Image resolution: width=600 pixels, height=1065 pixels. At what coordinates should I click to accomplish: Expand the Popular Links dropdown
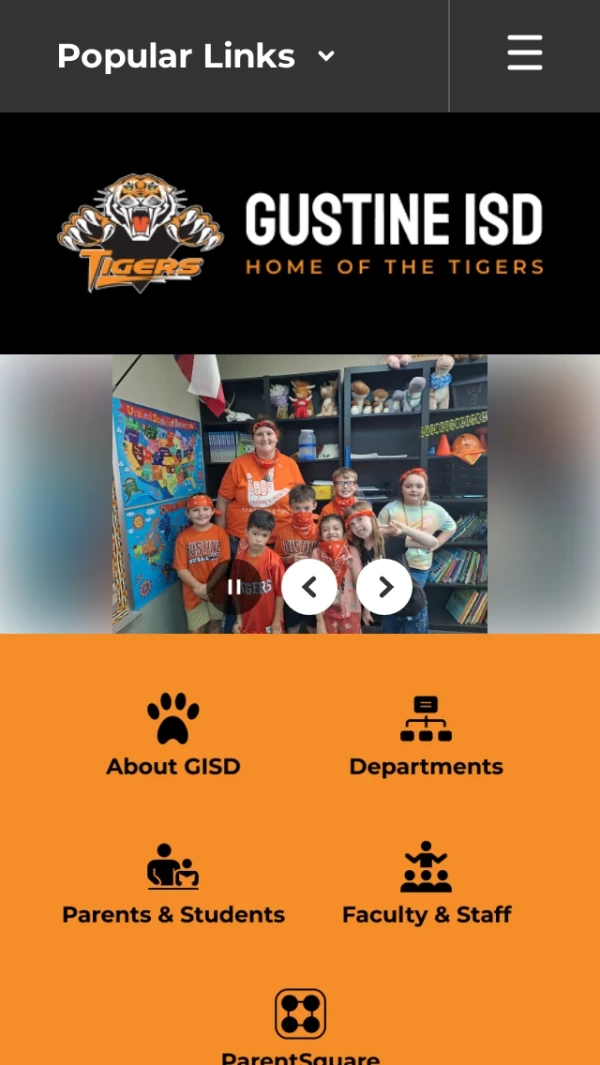click(196, 56)
